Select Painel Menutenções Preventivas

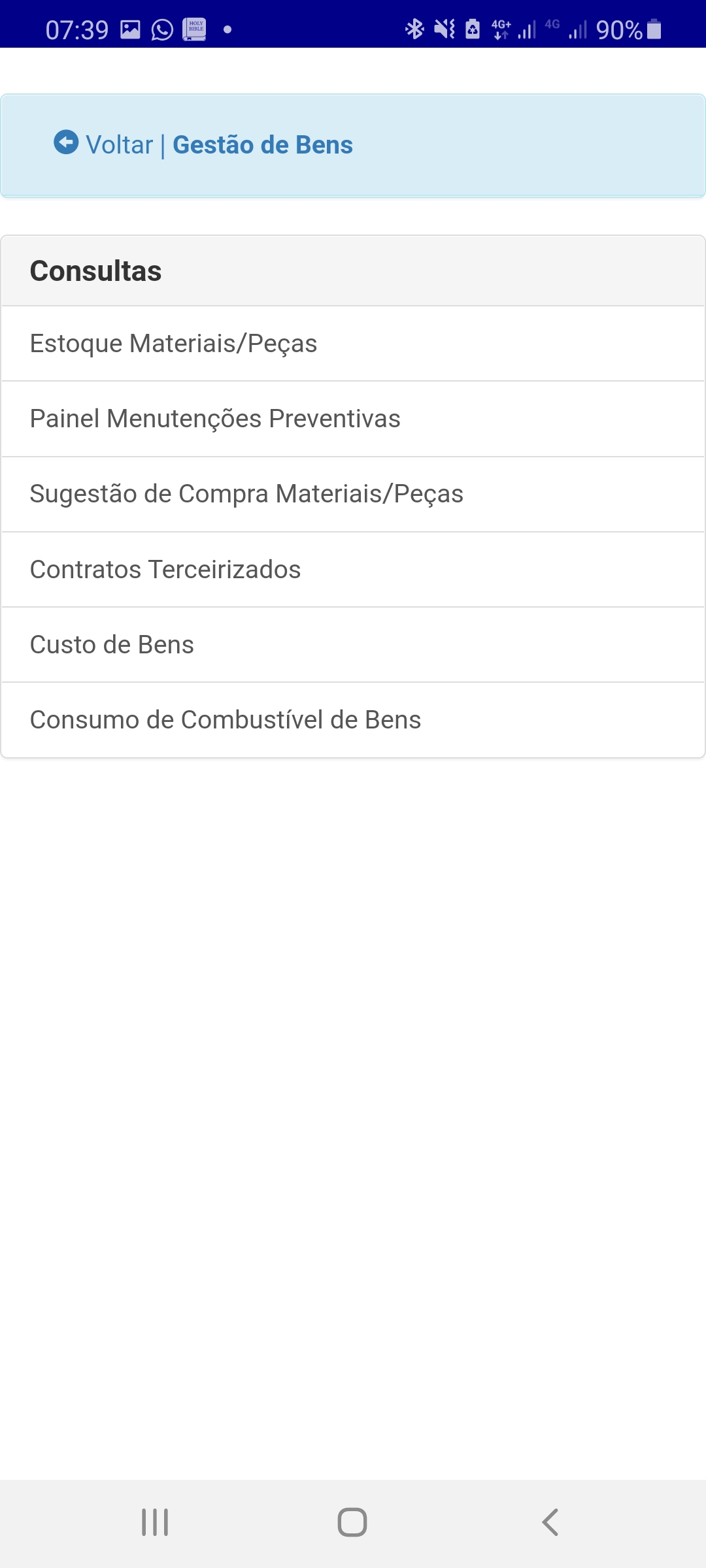coord(214,418)
